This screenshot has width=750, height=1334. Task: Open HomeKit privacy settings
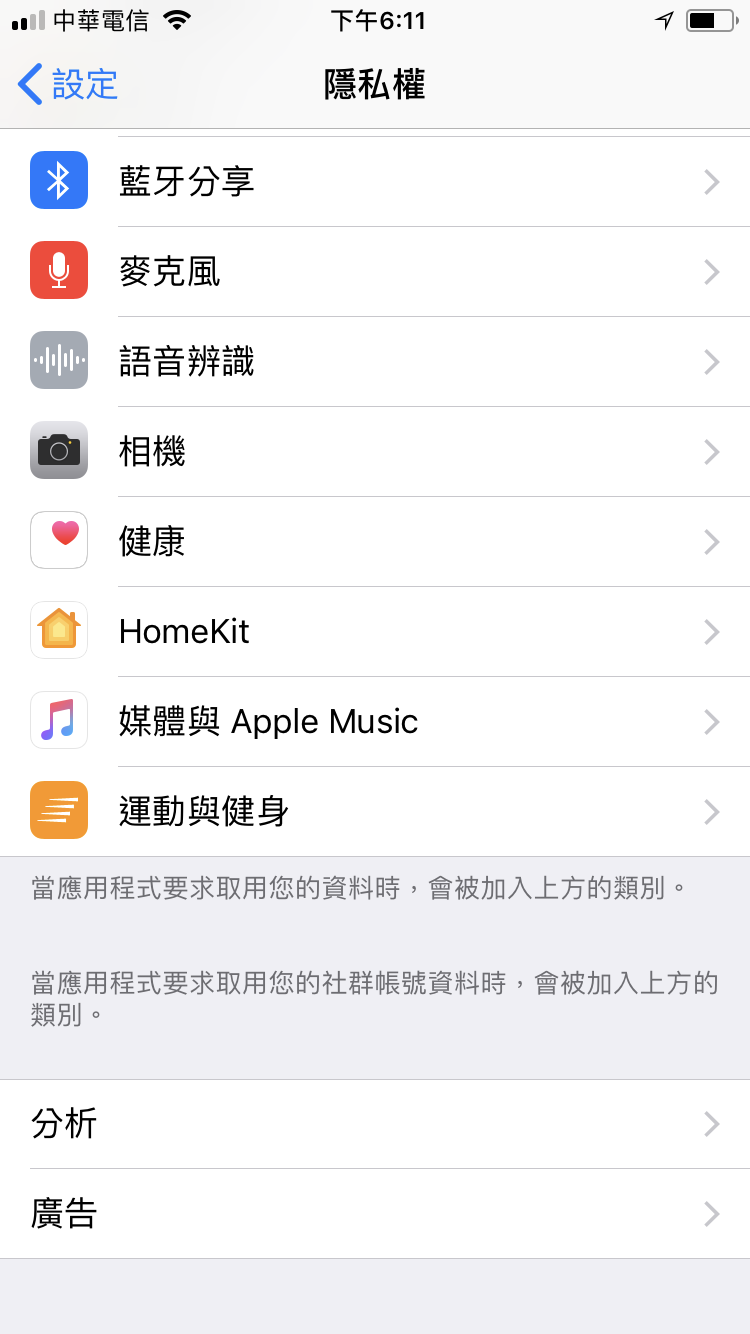pos(375,631)
